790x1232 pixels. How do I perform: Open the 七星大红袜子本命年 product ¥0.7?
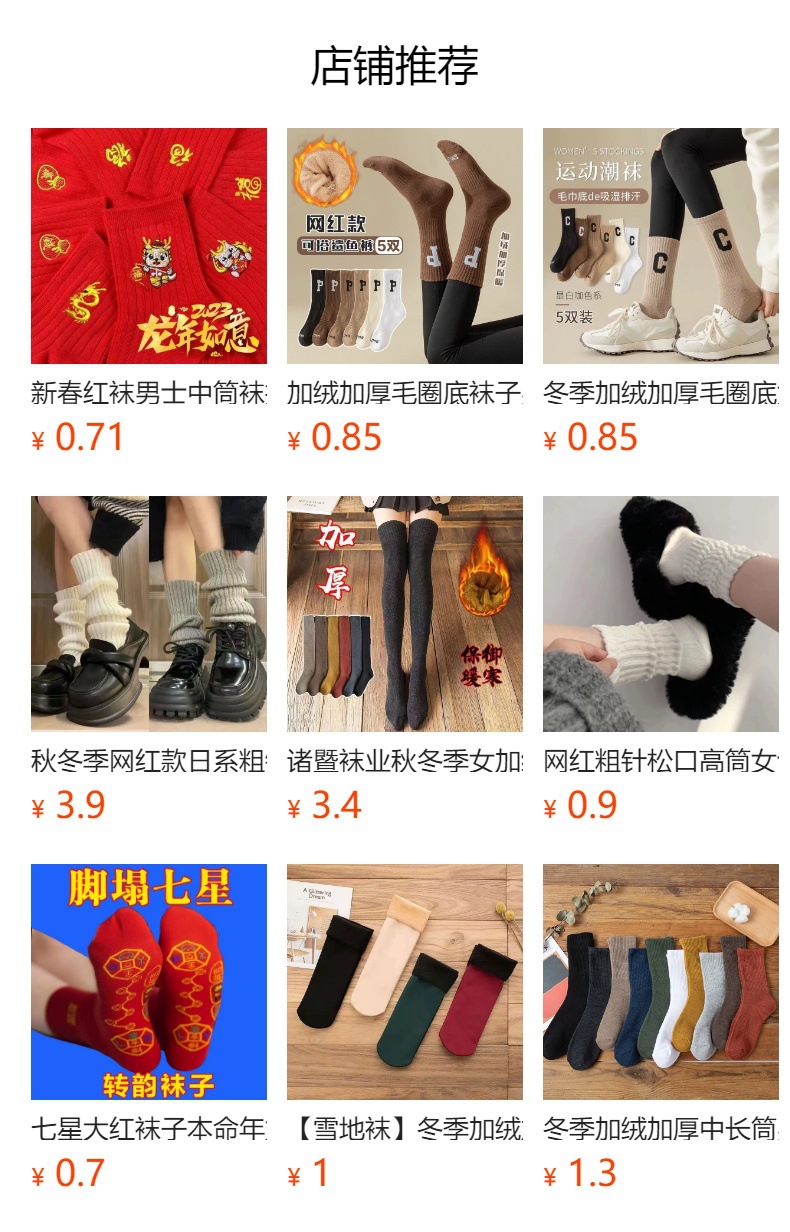point(149,1028)
